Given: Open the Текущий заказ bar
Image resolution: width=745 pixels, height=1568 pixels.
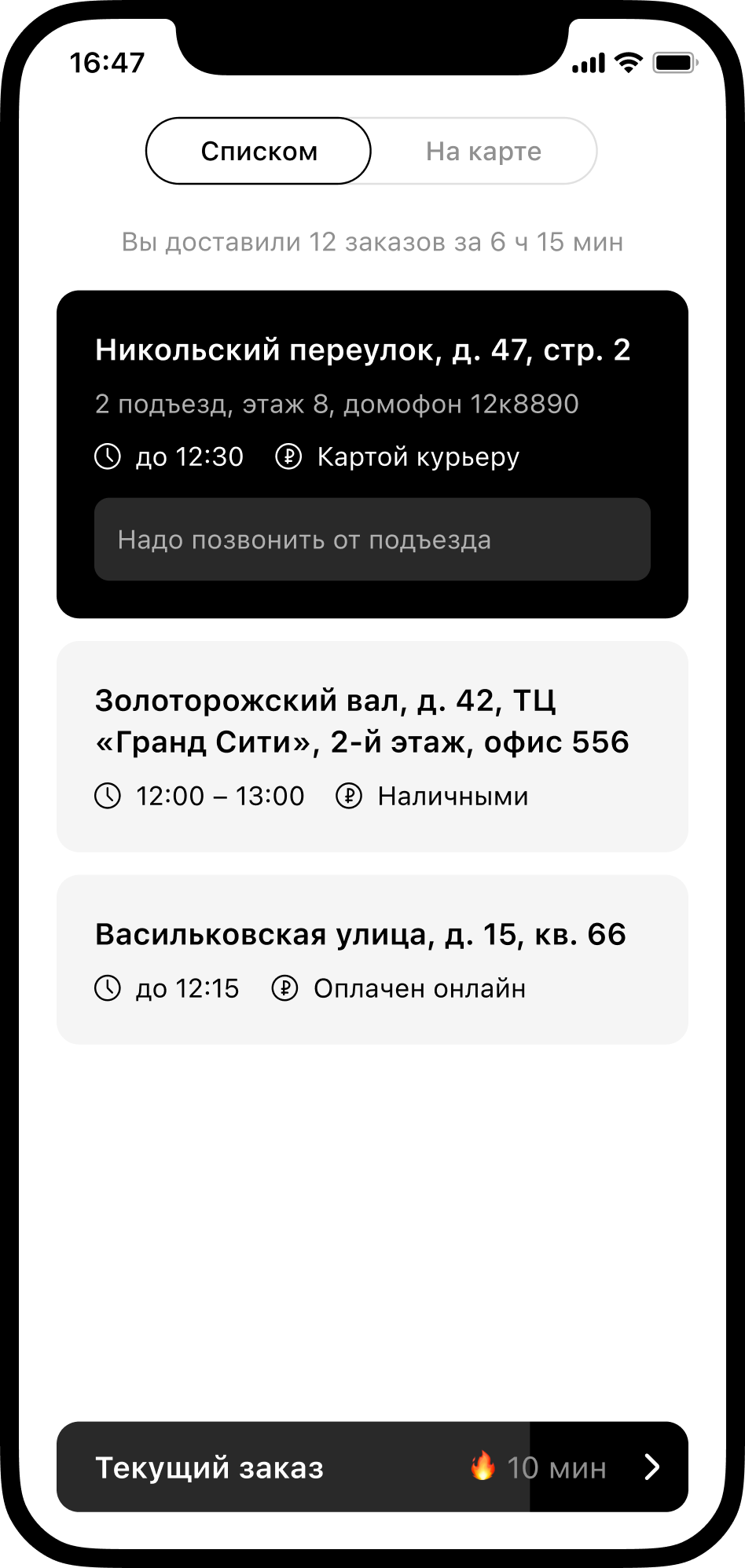Looking at the screenshot, I should pyautogui.click(x=372, y=1466).
